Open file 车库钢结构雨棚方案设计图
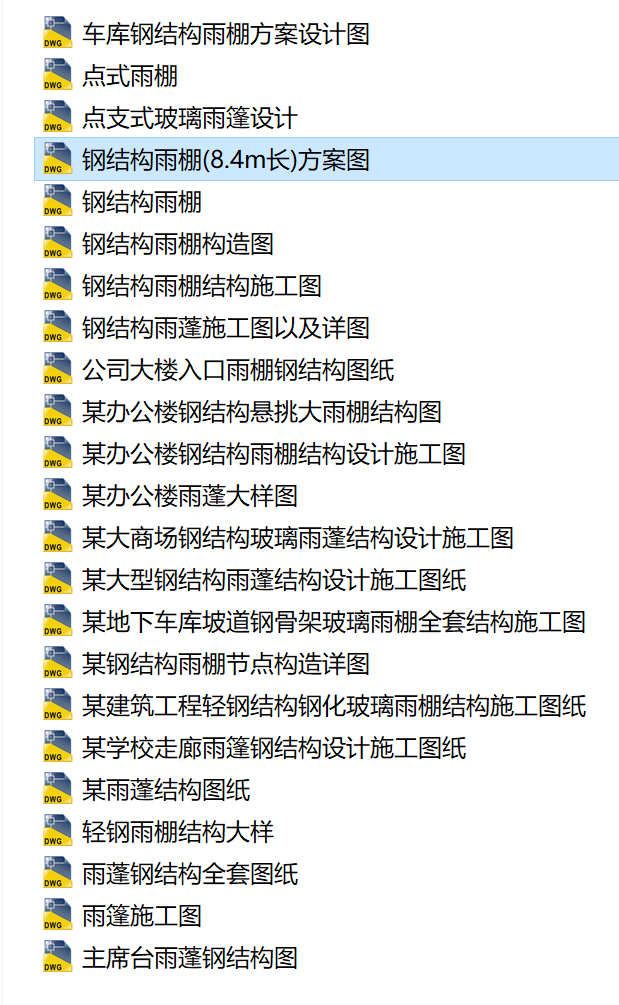The image size is (619, 1005). [x=225, y=34]
